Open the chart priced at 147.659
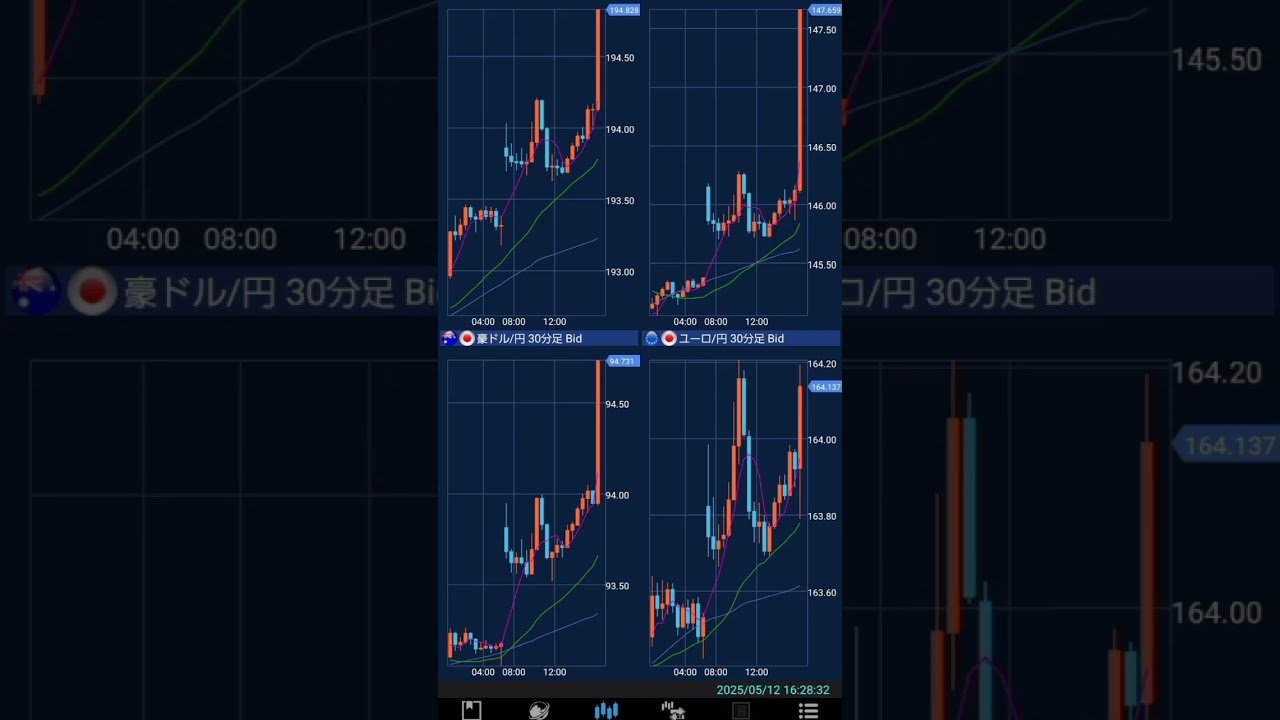This screenshot has width=1280, height=720. pyautogui.click(x=728, y=160)
